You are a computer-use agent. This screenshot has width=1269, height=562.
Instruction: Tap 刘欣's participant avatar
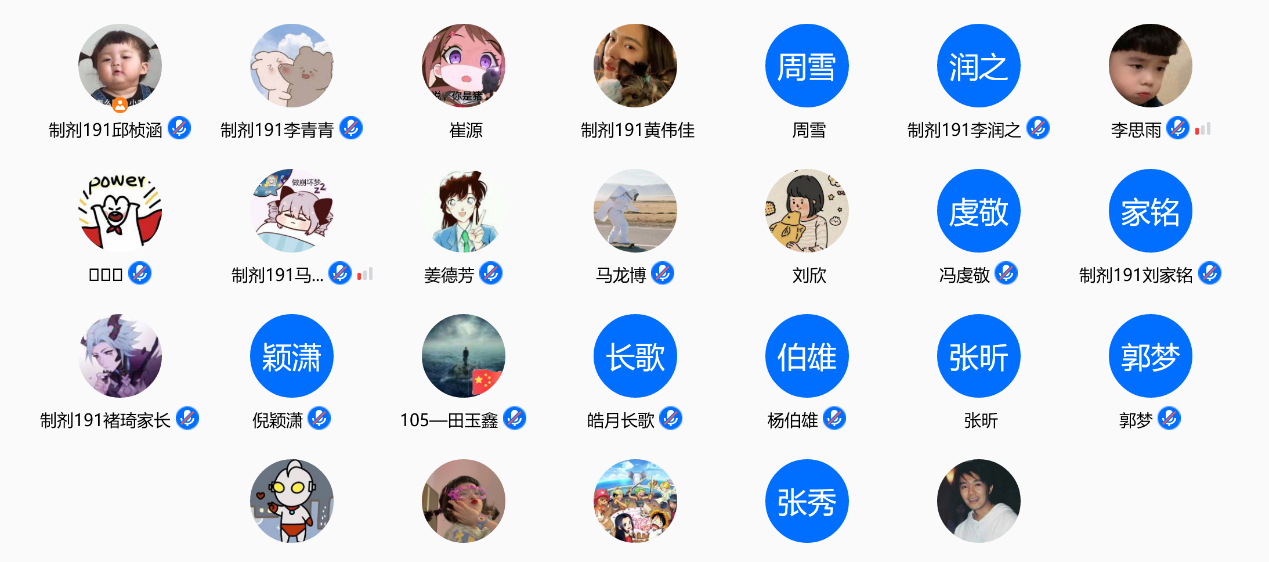(807, 211)
